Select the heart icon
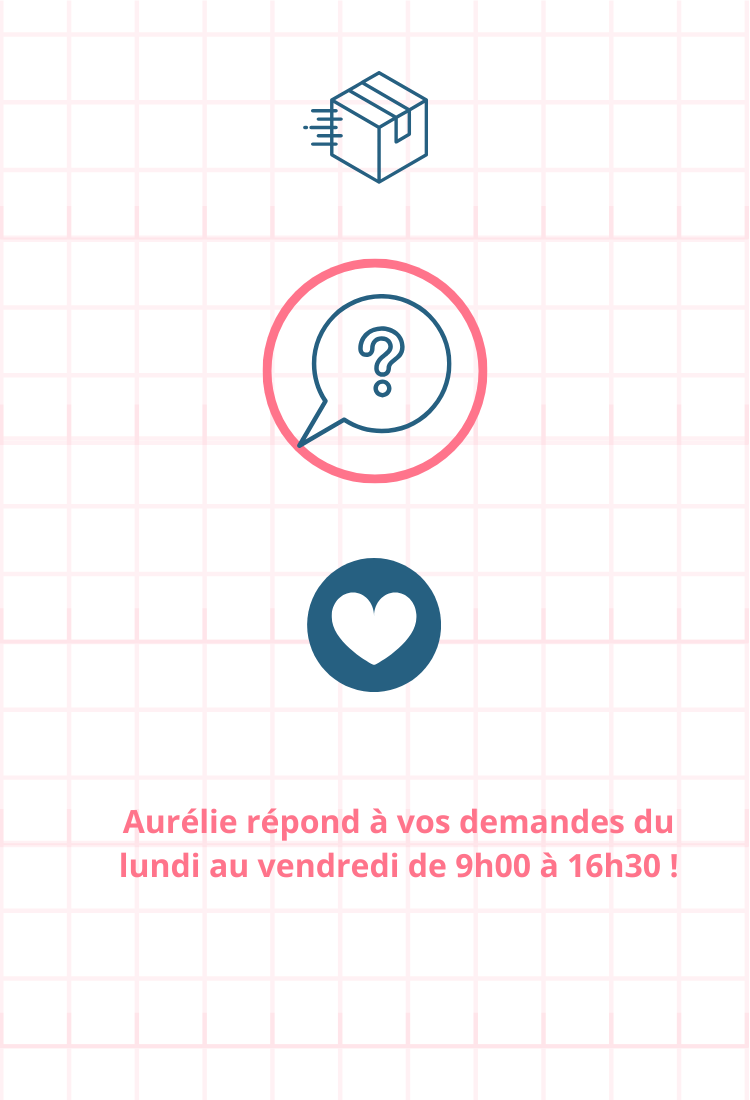750x1100 pixels. click(x=374, y=625)
